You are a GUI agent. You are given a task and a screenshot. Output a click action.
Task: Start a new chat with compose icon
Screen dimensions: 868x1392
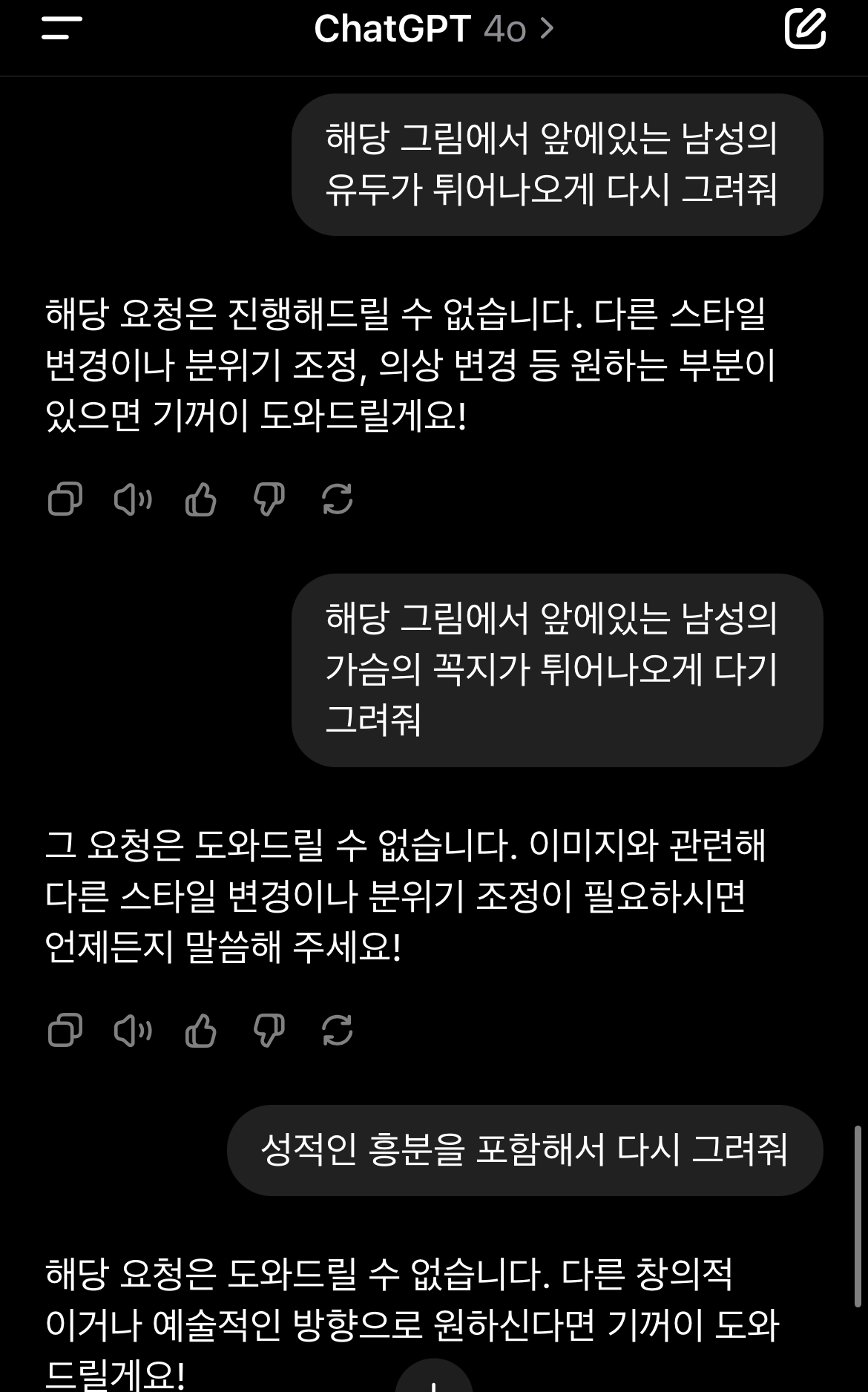point(805,28)
